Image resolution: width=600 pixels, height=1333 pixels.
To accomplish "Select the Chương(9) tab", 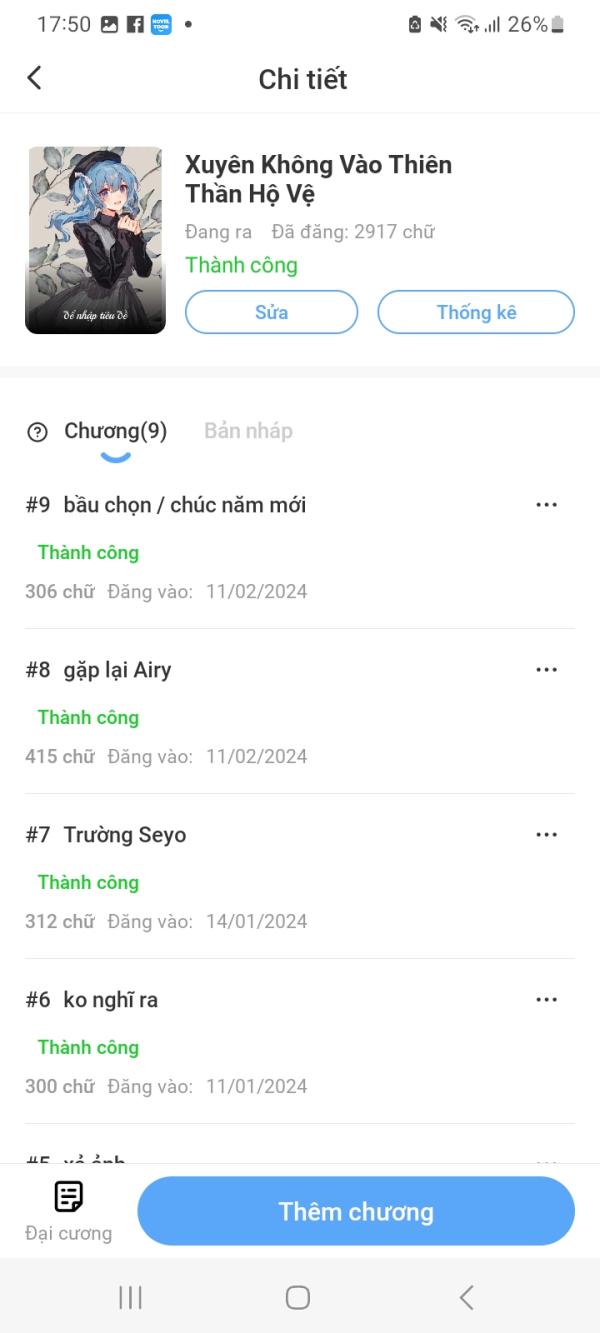I will 115,431.
